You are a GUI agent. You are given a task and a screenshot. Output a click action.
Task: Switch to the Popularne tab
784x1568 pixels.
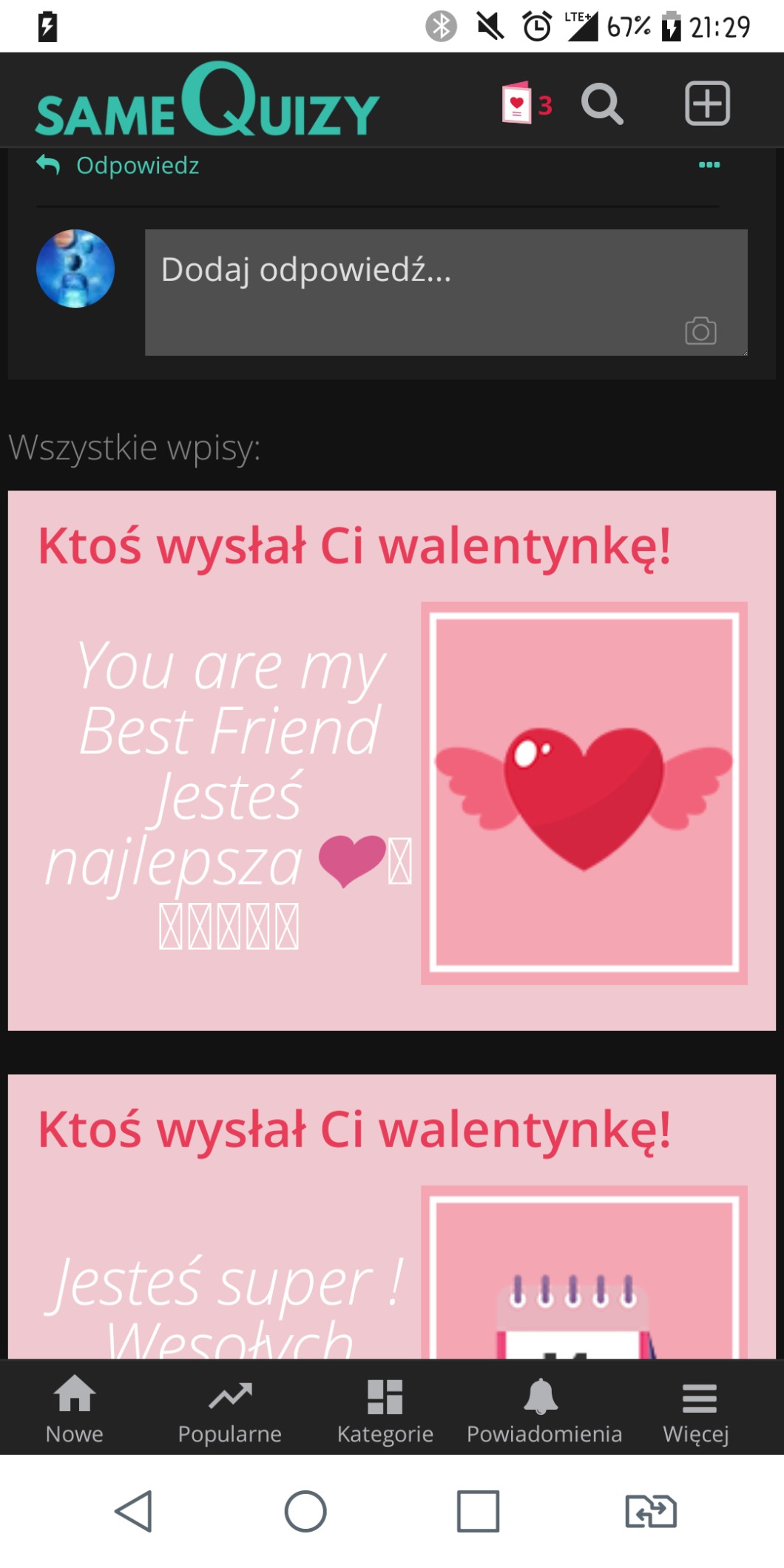(230, 1409)
